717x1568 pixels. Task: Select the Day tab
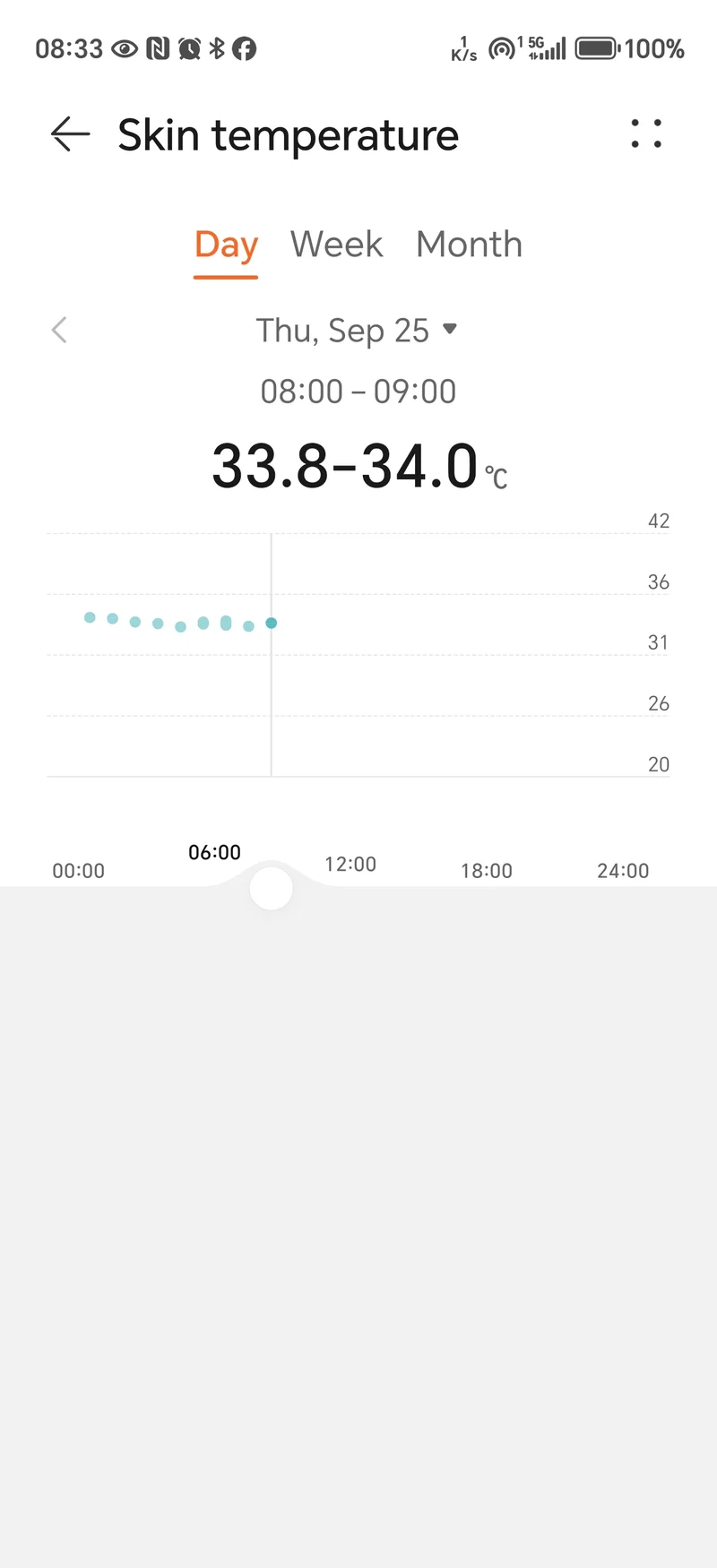[x=226, y=245]
